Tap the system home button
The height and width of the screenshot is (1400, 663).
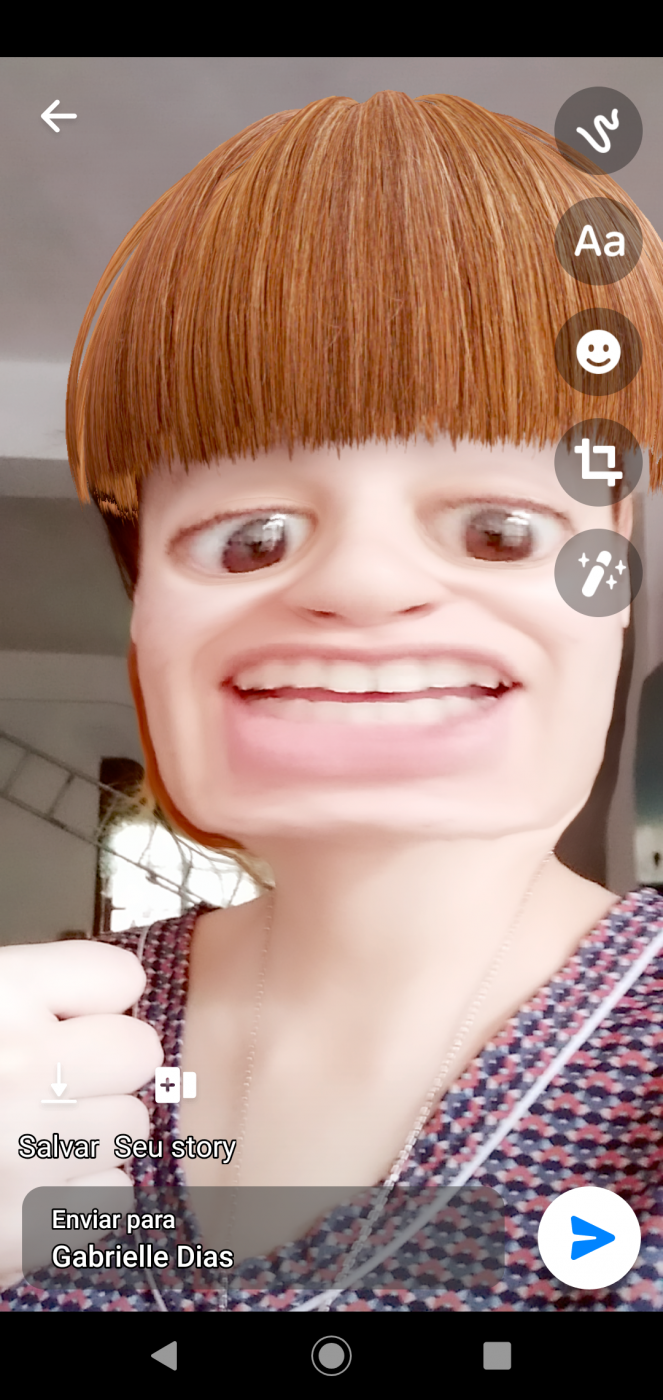pyautogui.click(x=331, y=1356)
